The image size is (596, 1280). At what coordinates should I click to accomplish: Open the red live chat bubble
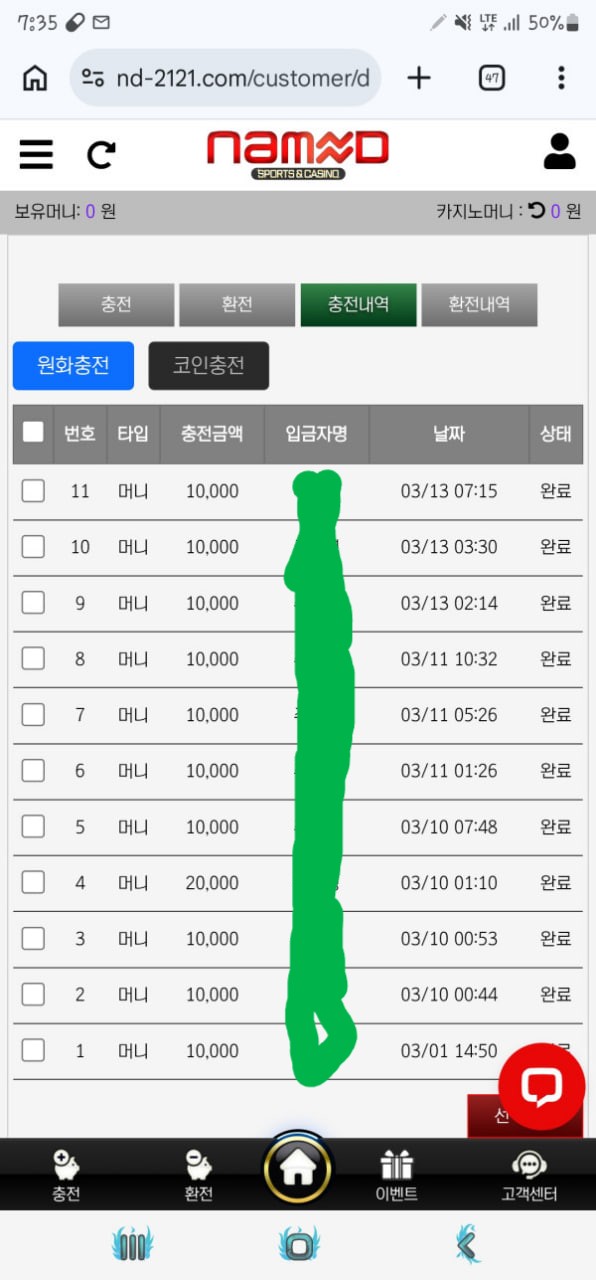tap(541, 1086)
